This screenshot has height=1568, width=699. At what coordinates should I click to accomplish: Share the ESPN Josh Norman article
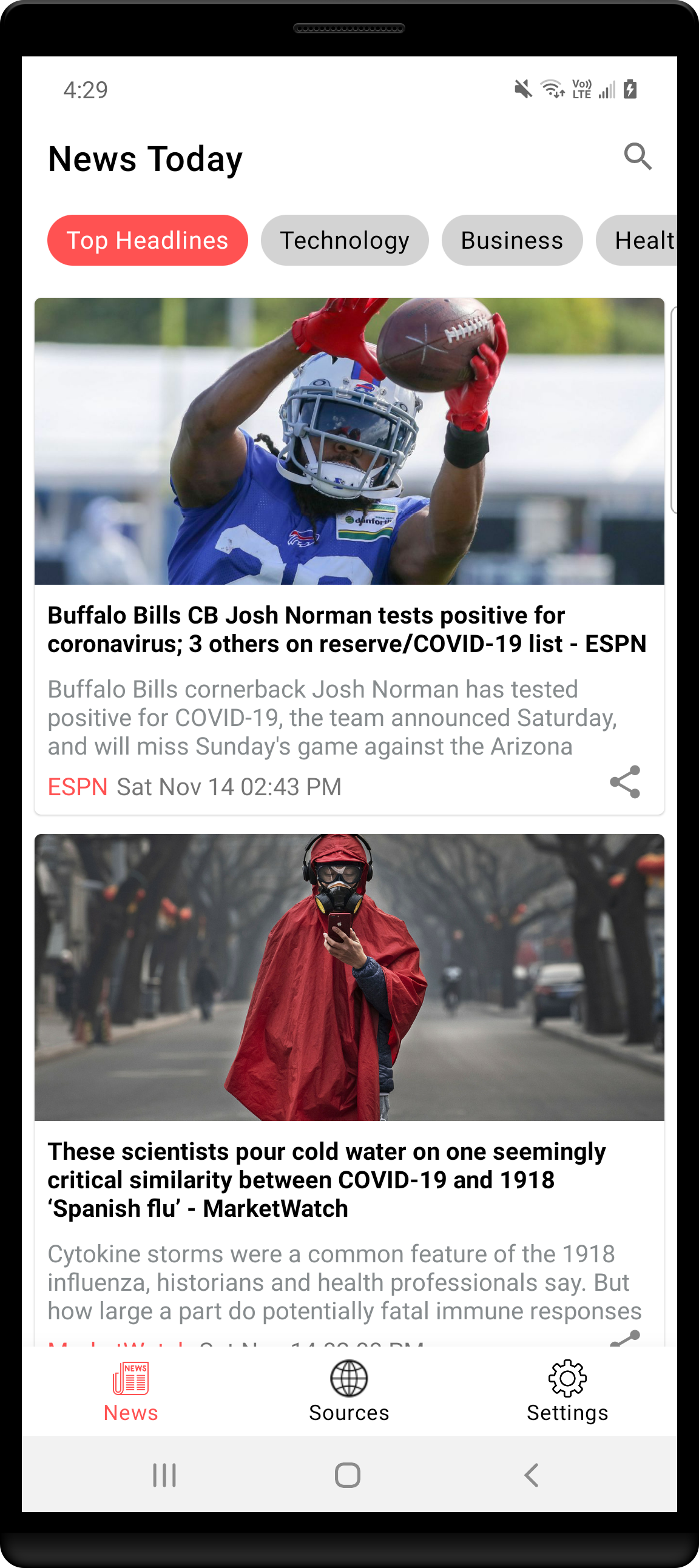coord(626,782)
